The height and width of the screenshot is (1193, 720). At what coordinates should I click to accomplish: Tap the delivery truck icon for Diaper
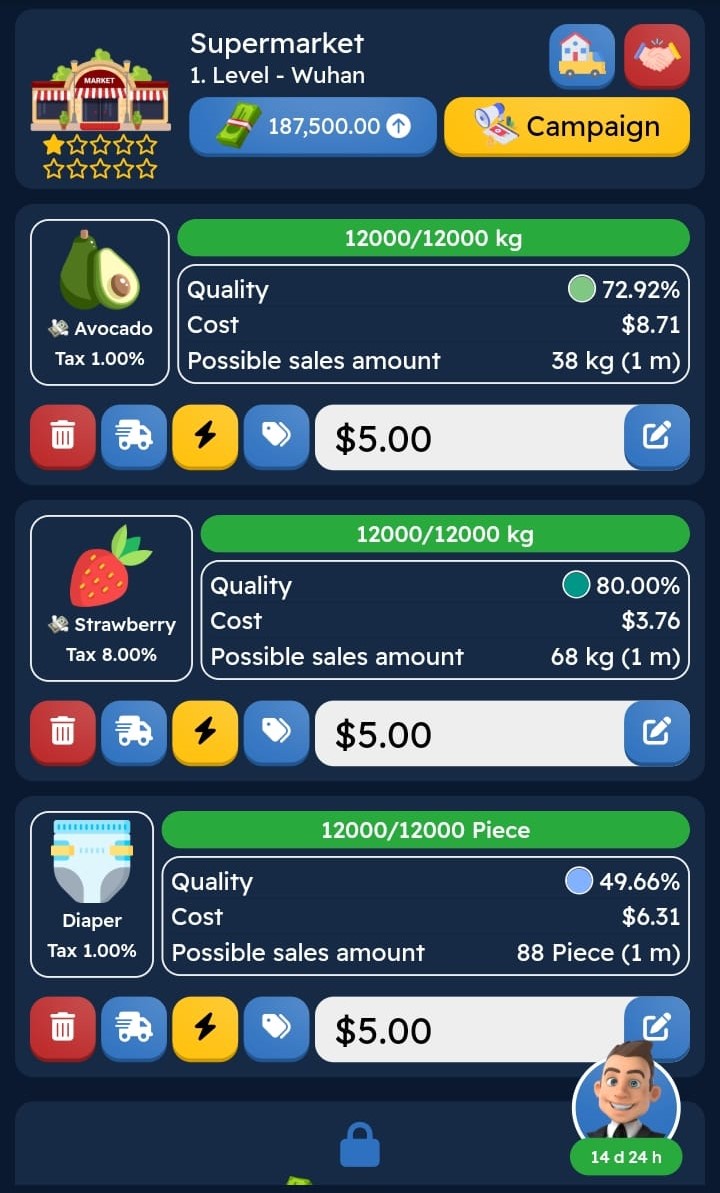pos(134,1029)
